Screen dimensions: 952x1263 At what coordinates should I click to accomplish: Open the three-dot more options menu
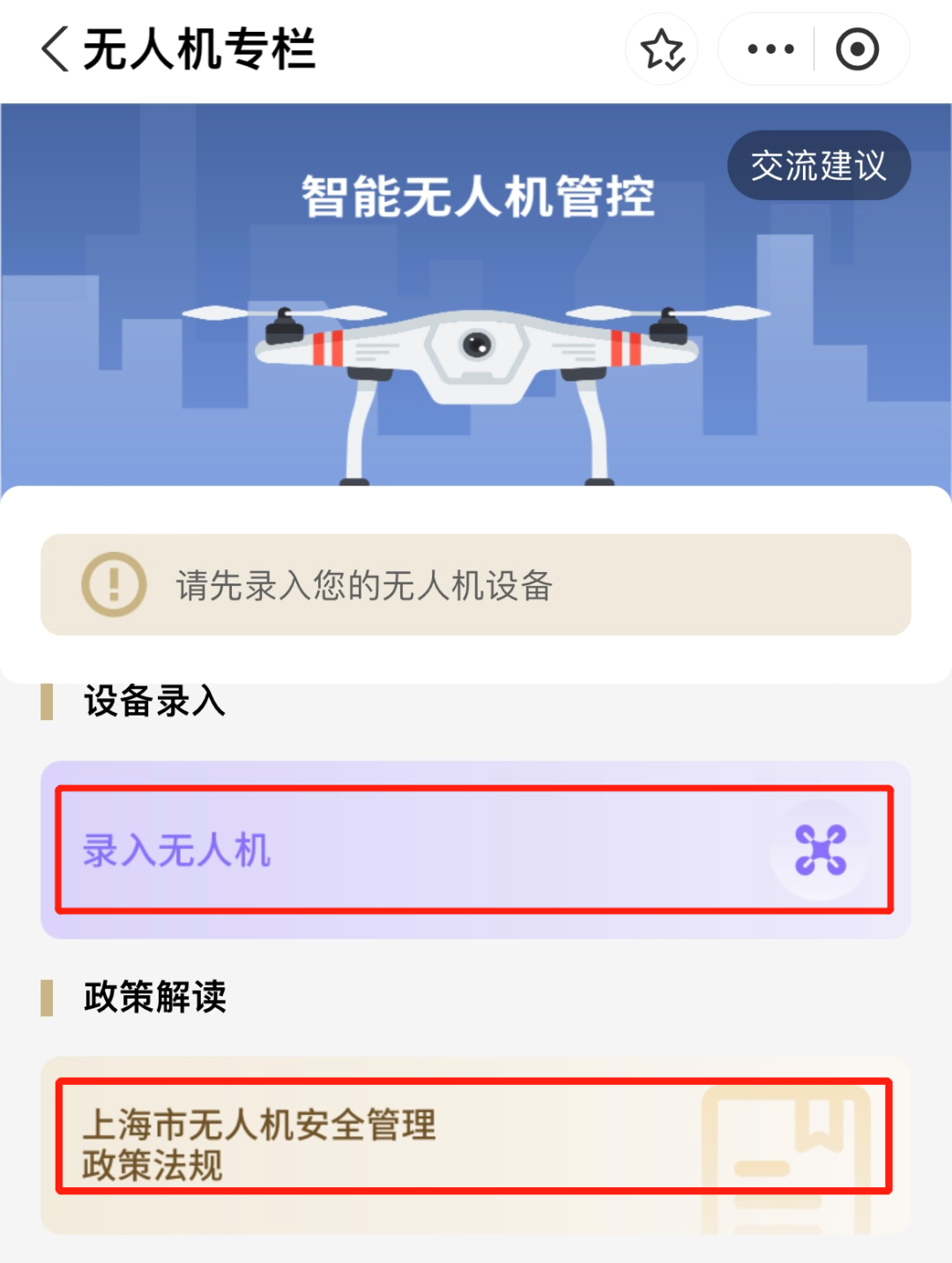click(770, 49)
